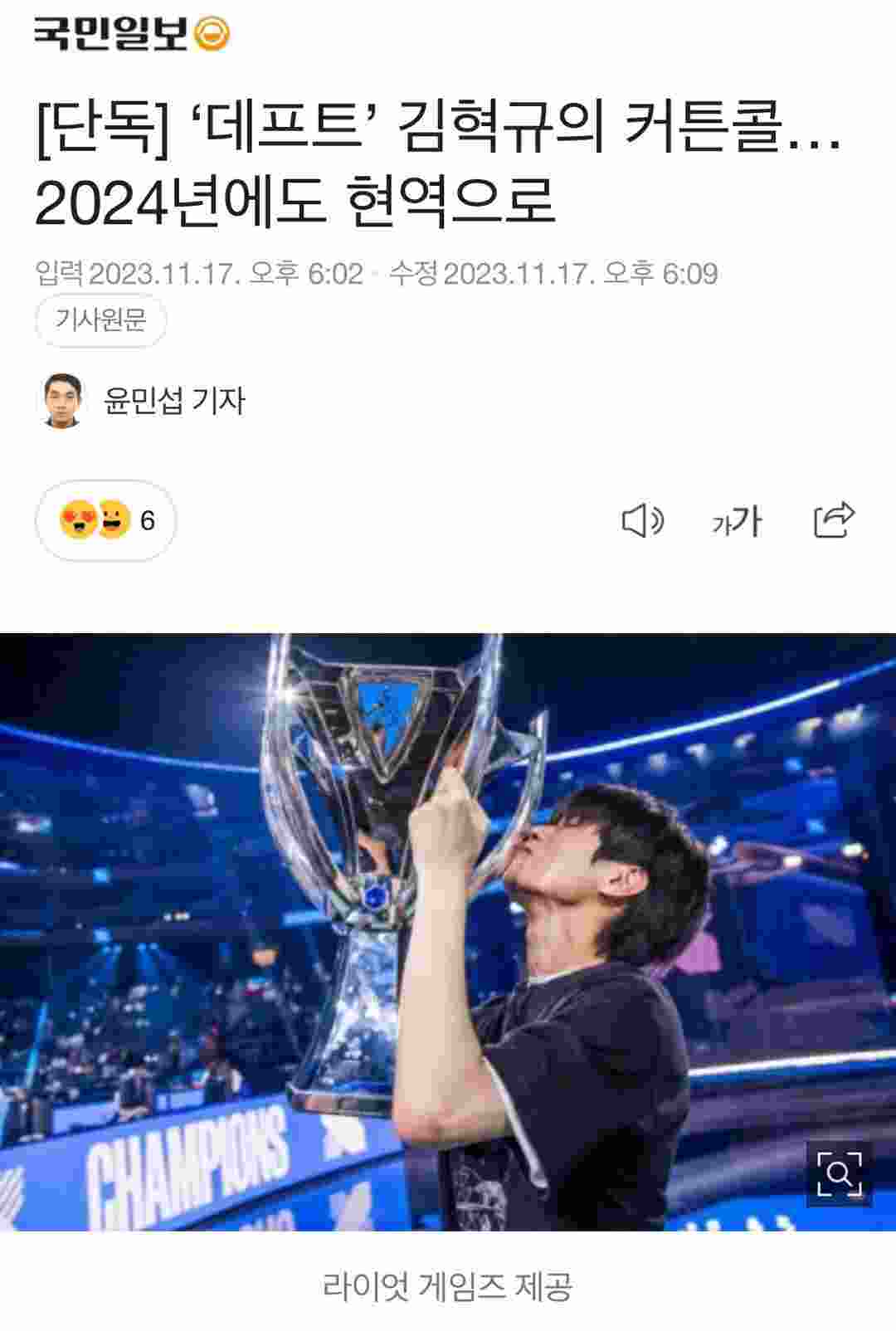Listen to the article with speaker icon
The height and width of the screenshot is (1331, 896).
(x=643, y=521)
